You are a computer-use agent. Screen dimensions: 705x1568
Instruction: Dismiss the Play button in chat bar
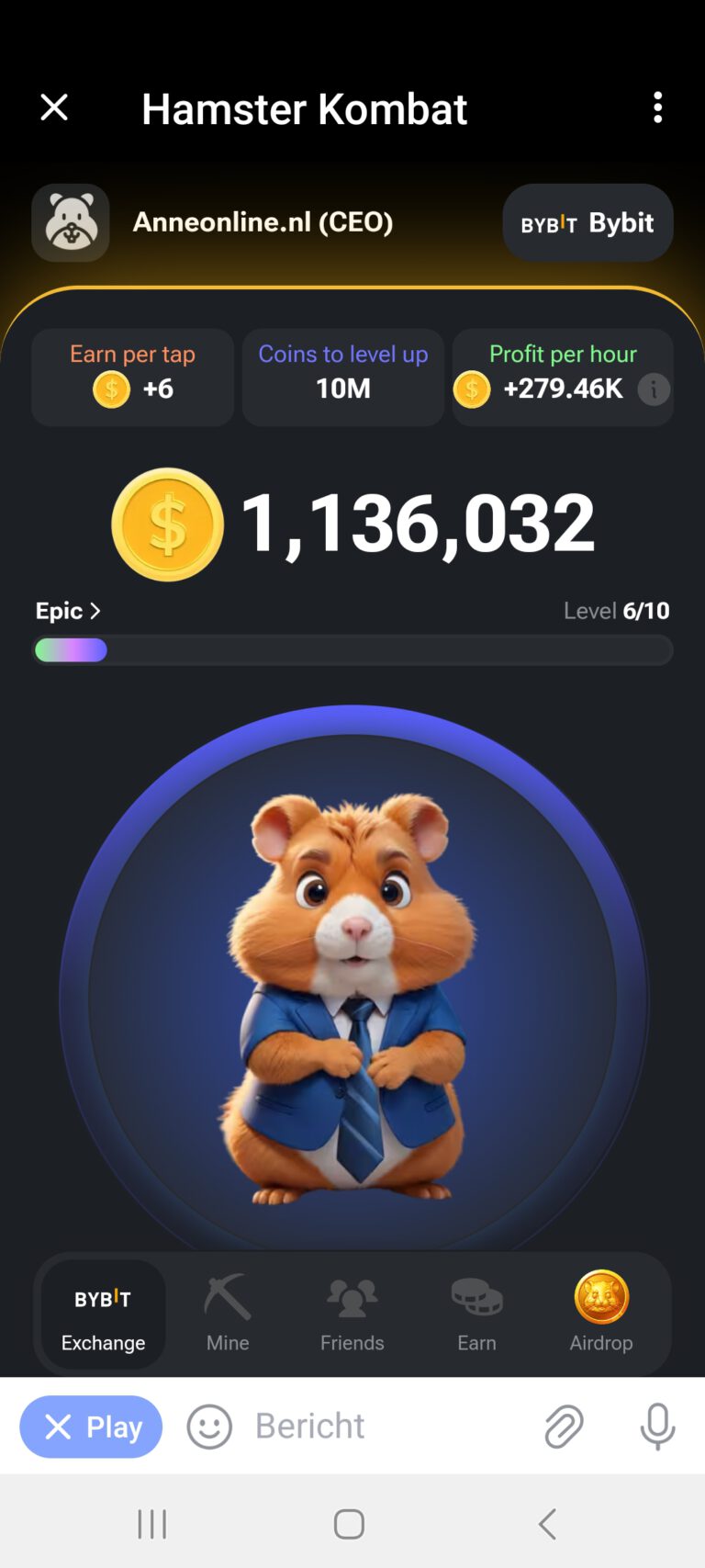tap(59, 1427)
